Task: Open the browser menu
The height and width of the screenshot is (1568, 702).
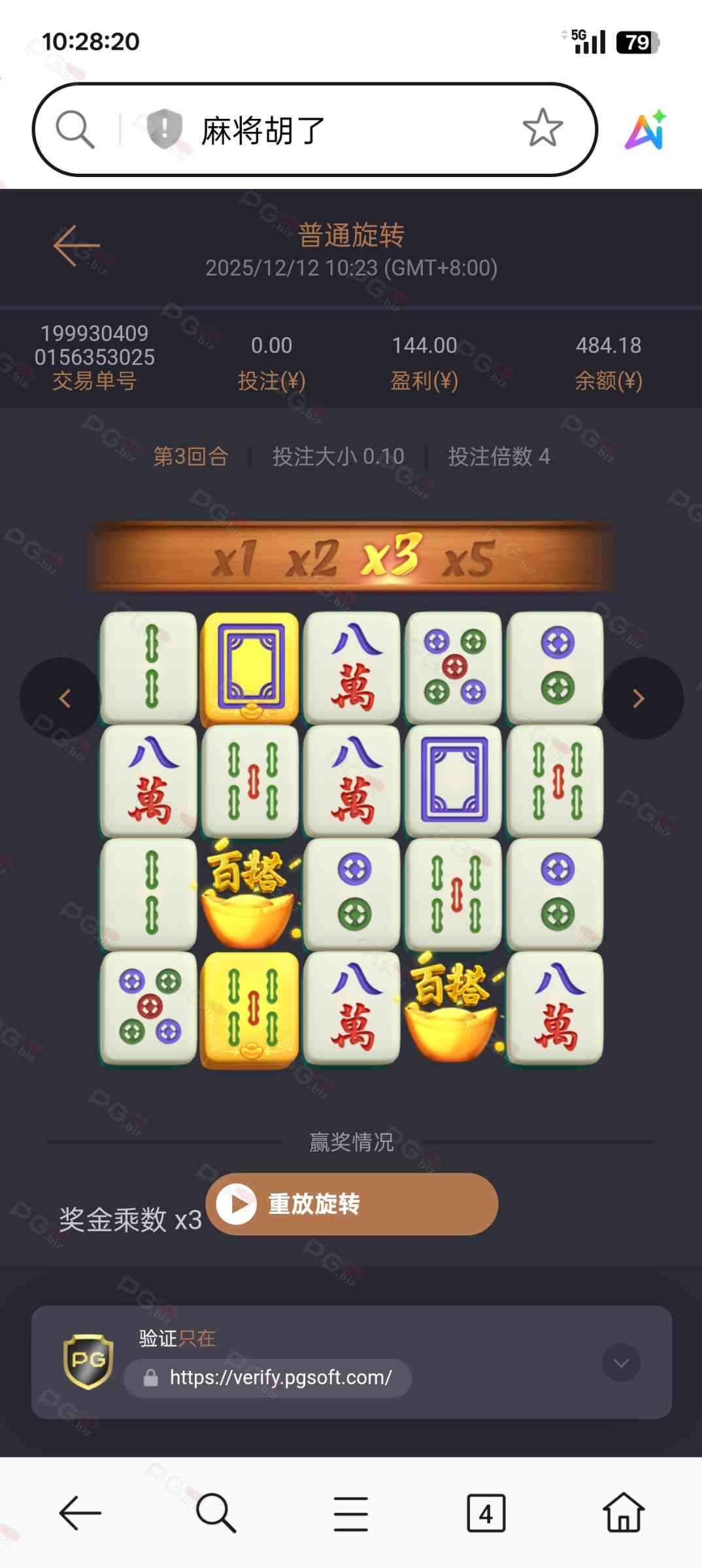Action: click(351, 1512)
